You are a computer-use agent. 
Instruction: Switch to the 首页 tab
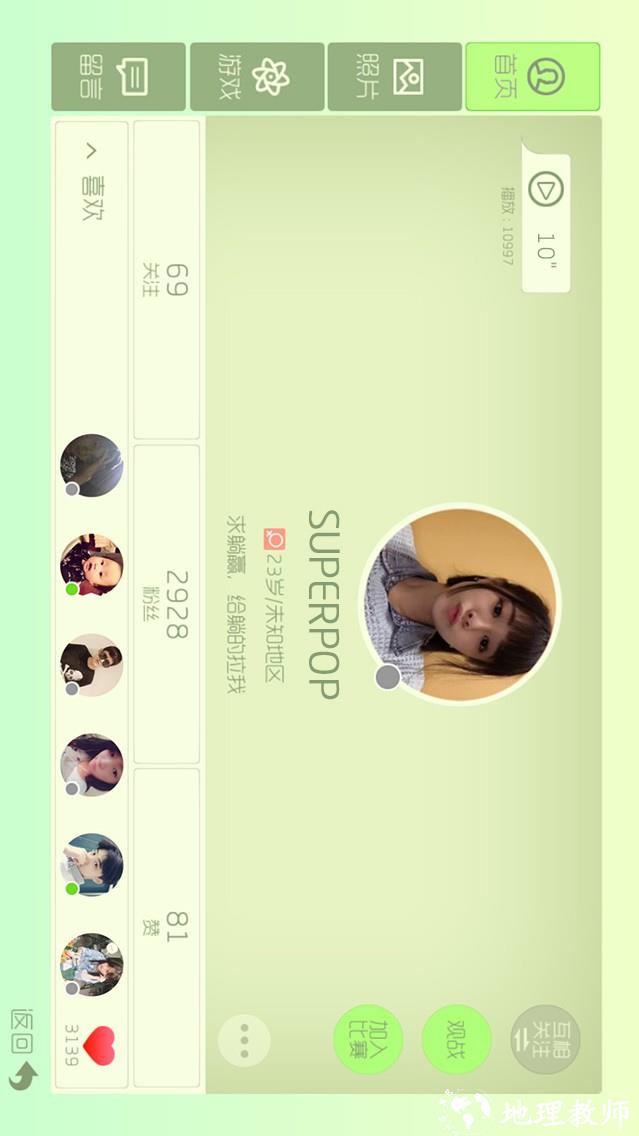click(532, 77)
